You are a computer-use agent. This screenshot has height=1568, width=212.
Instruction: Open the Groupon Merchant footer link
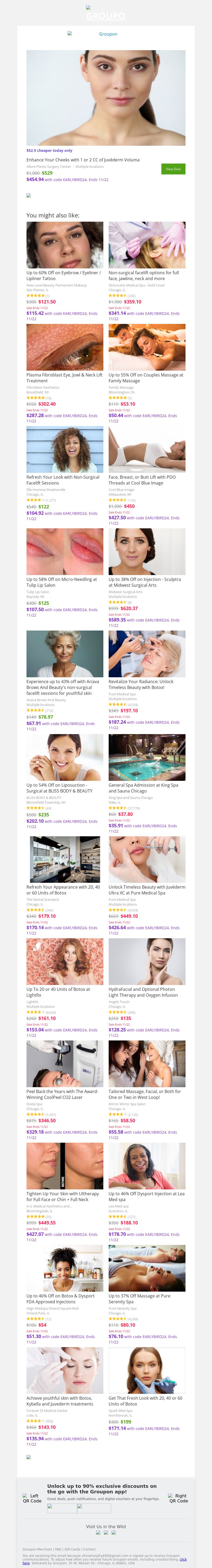click(x=37, y=1549)
